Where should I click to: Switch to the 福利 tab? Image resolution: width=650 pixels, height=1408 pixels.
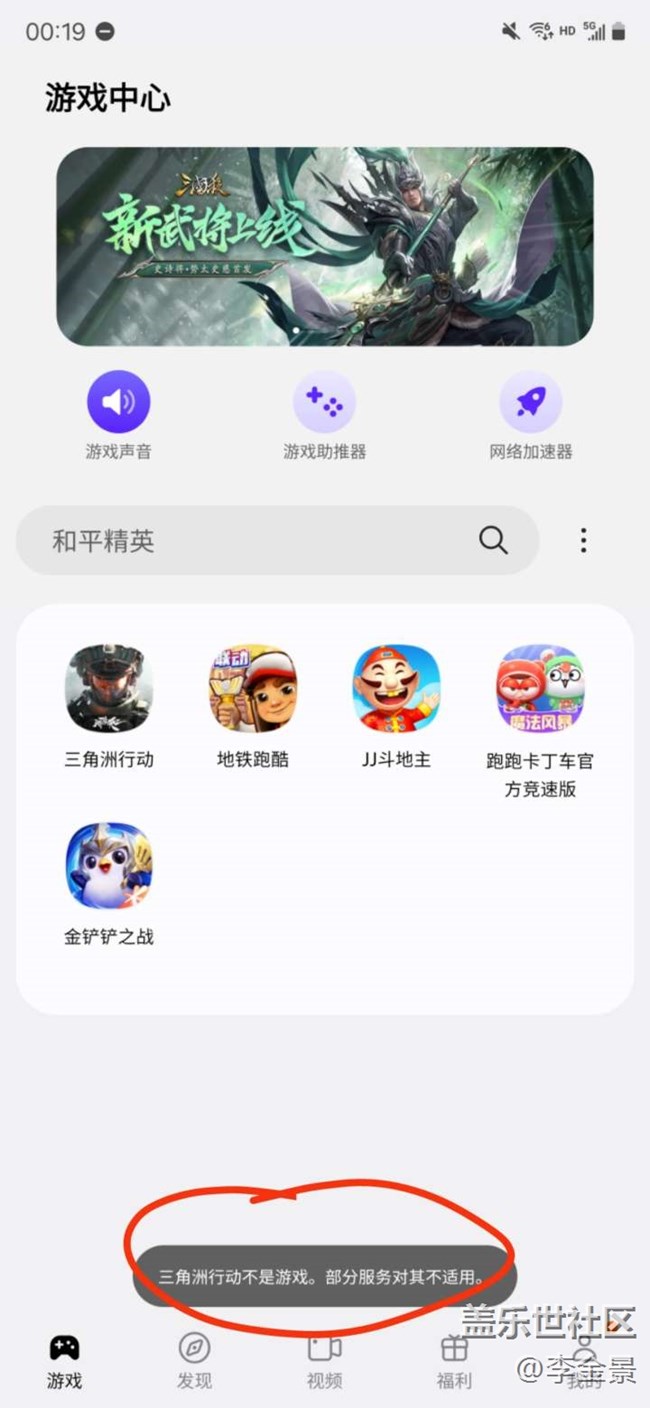[x=454, y=1361]
